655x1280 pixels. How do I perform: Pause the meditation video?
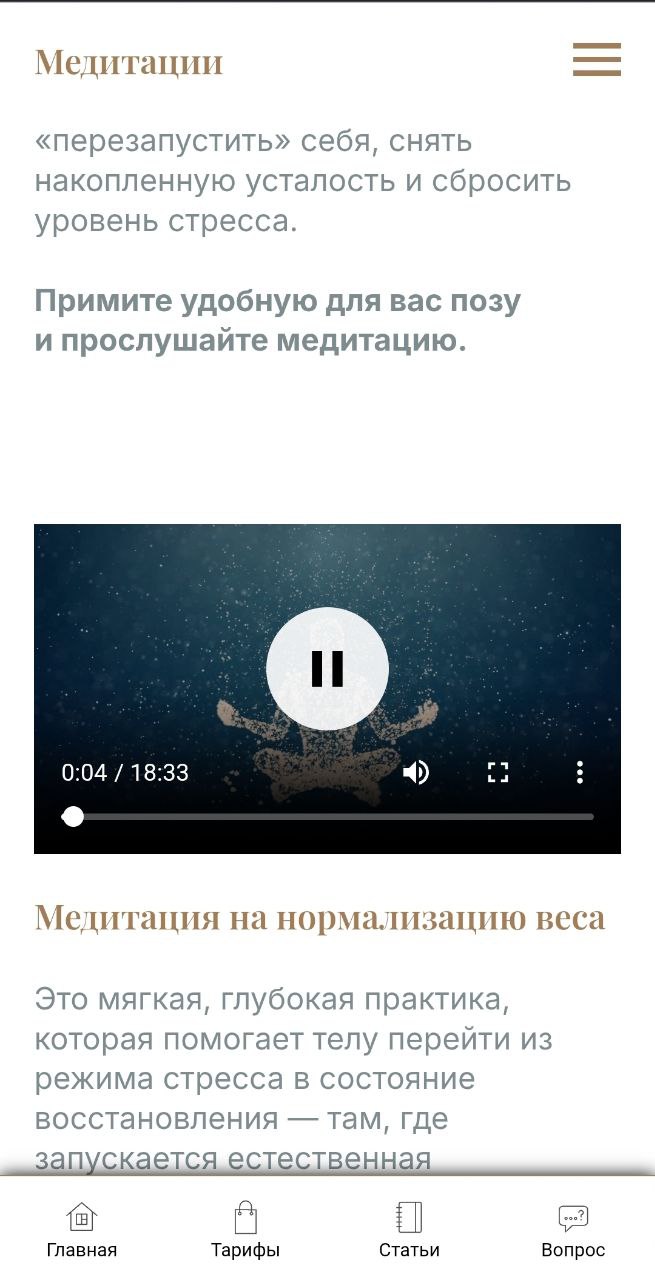click(x=327, y=668)
